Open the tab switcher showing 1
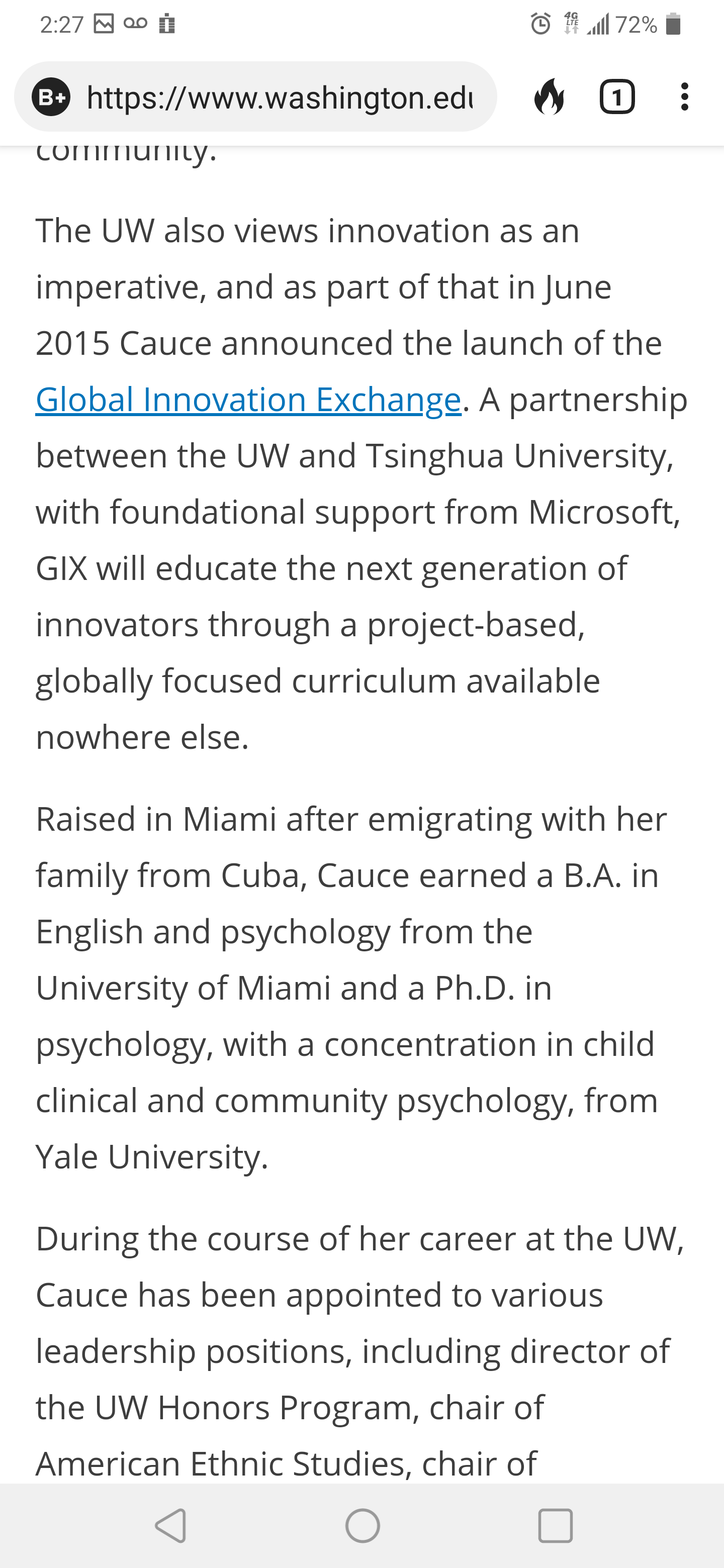Viewport: 724px width, 1568px height. click(x=617, y=97)
